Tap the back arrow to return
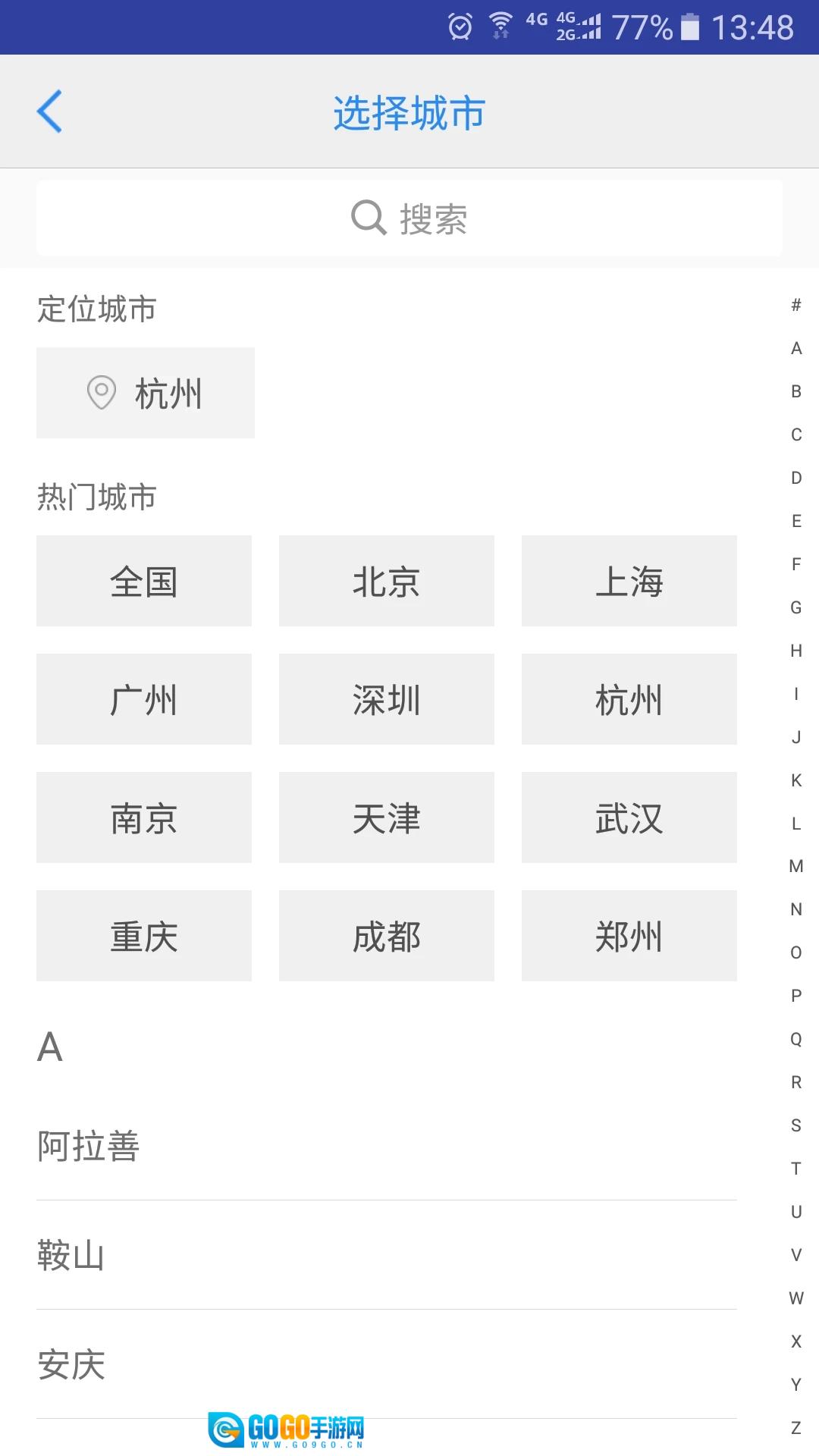This screenshot has height=1456, width=819. pos(50,111)
